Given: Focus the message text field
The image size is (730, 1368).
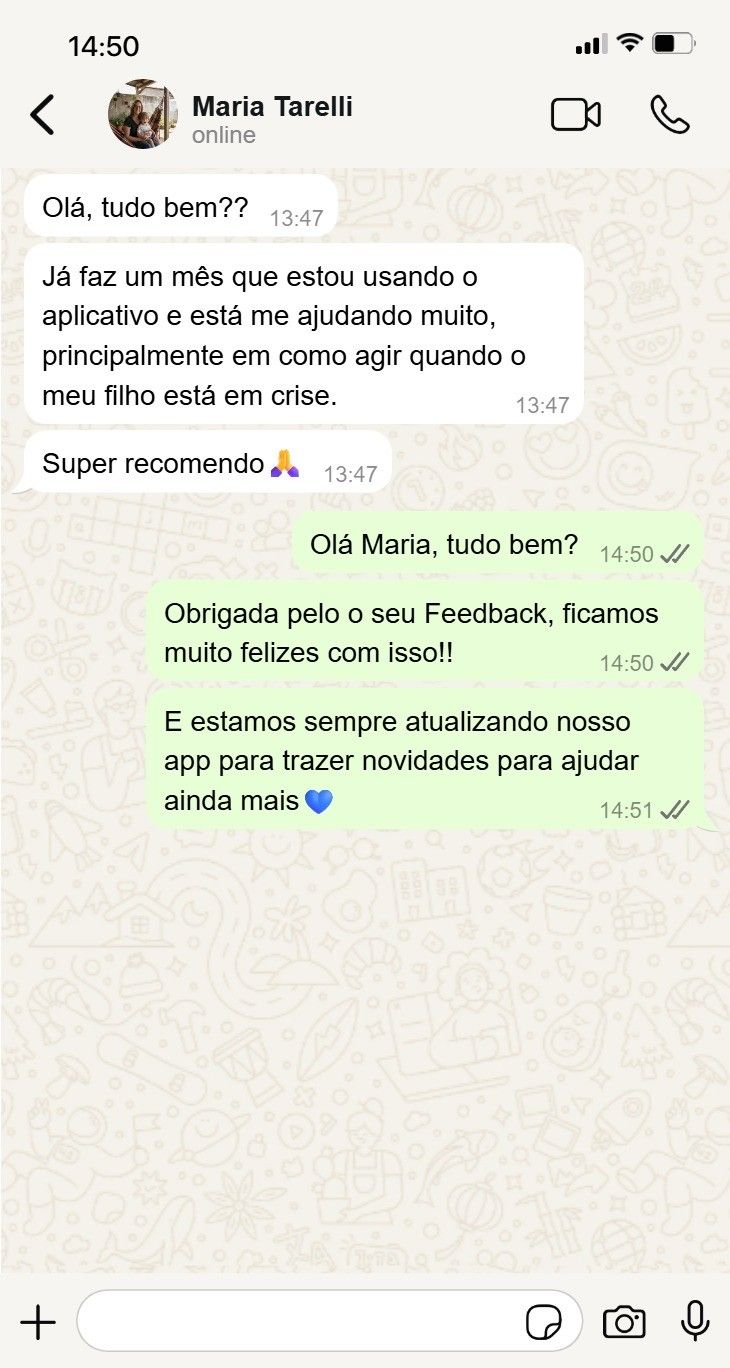Looking at the screenshot, I should (300, 1322).
